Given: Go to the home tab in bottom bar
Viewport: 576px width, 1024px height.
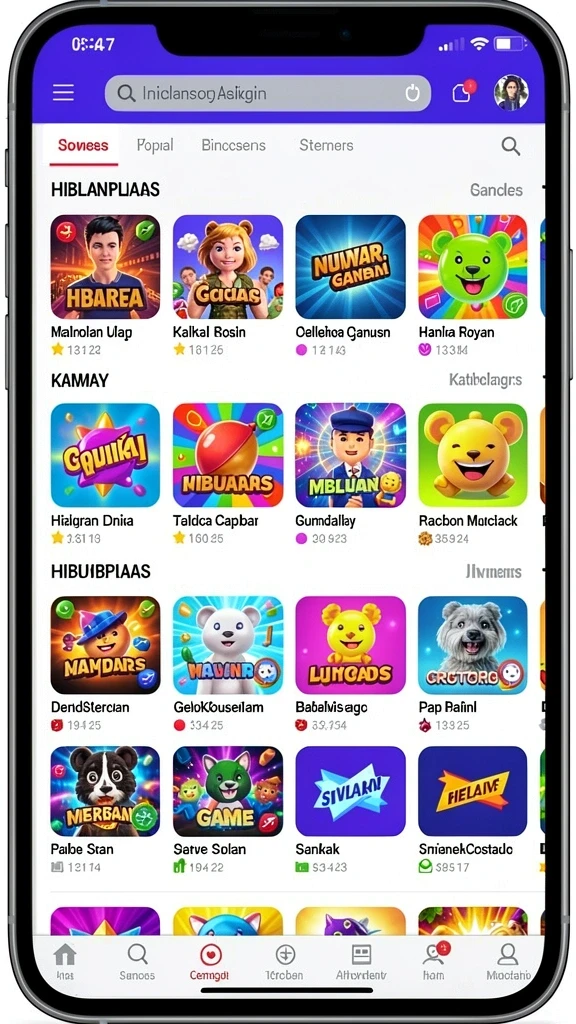Looking at the screenshot, I should [65, 961].
